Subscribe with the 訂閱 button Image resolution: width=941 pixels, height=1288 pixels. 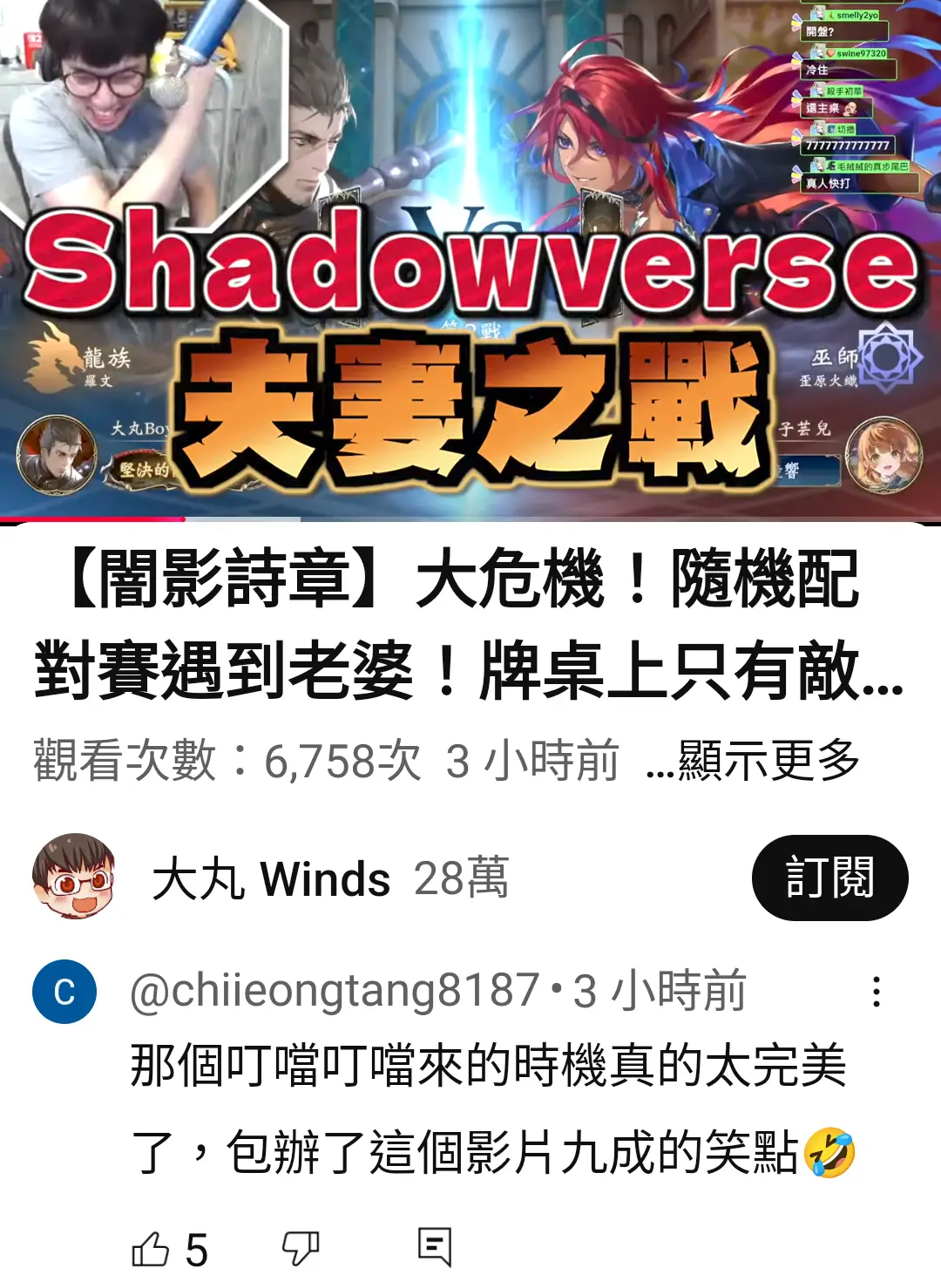(829, 878)
